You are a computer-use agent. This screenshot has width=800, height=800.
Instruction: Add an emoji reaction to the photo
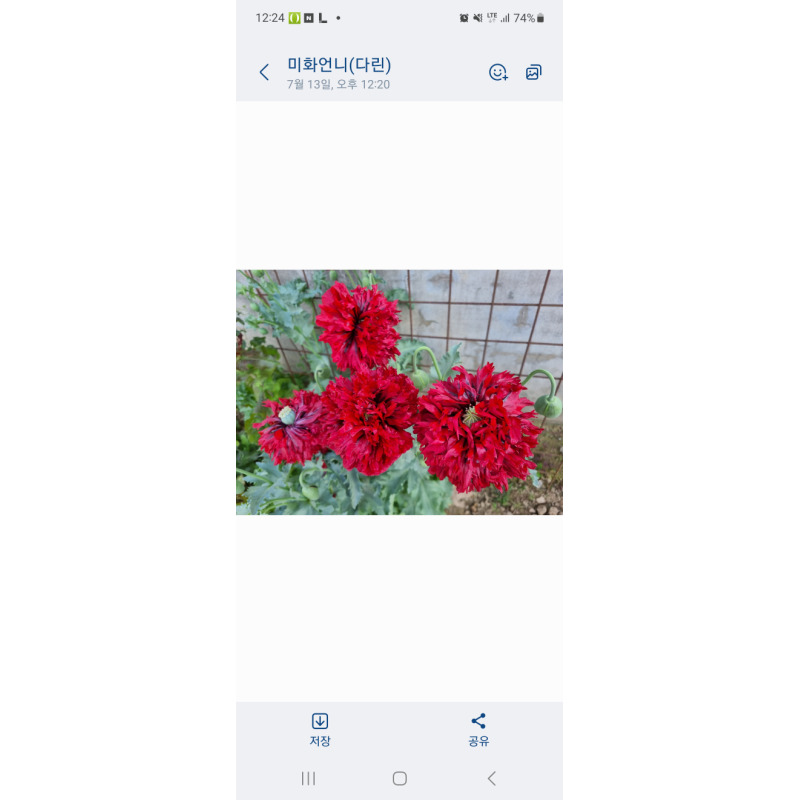pos(498,72)
